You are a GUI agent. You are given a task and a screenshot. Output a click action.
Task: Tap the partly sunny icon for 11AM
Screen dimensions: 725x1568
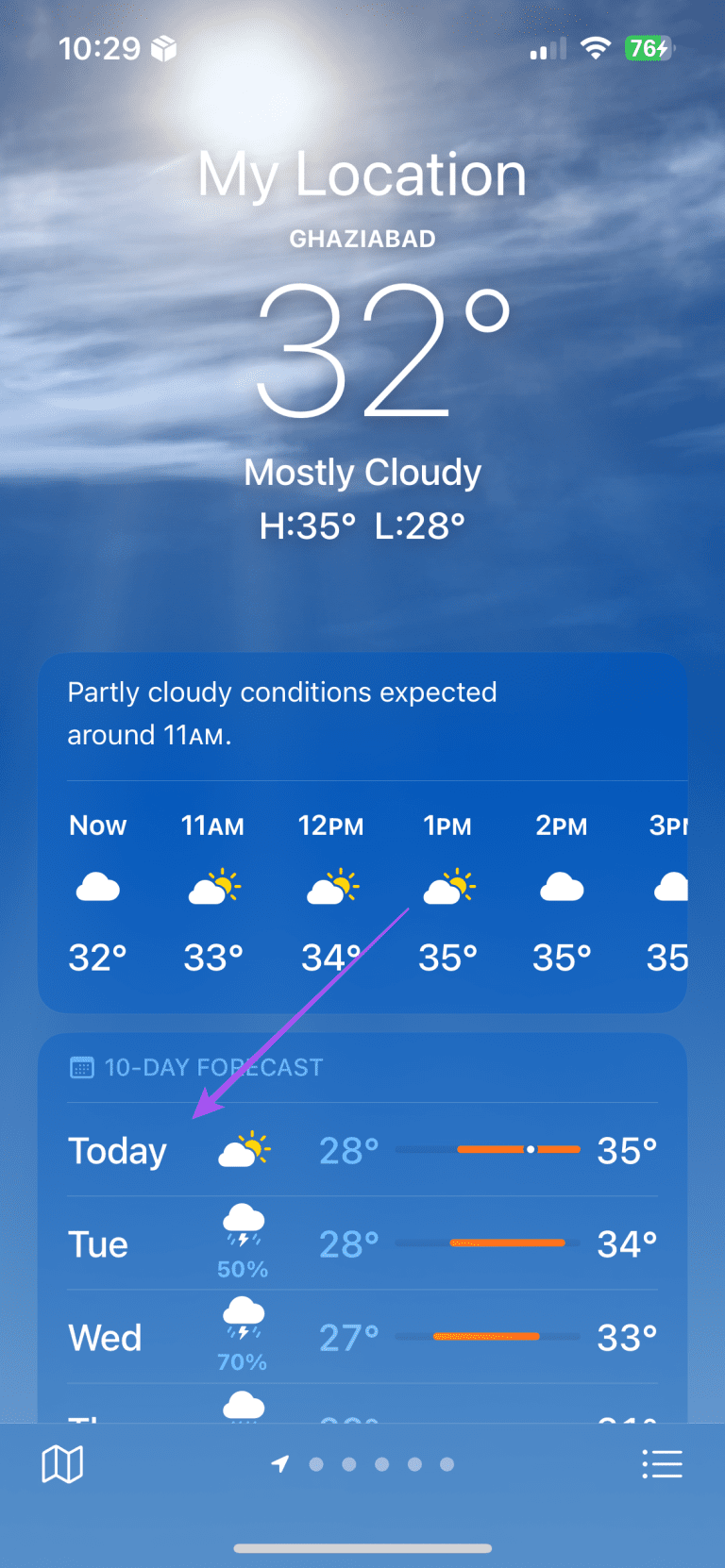click(214, 885)
